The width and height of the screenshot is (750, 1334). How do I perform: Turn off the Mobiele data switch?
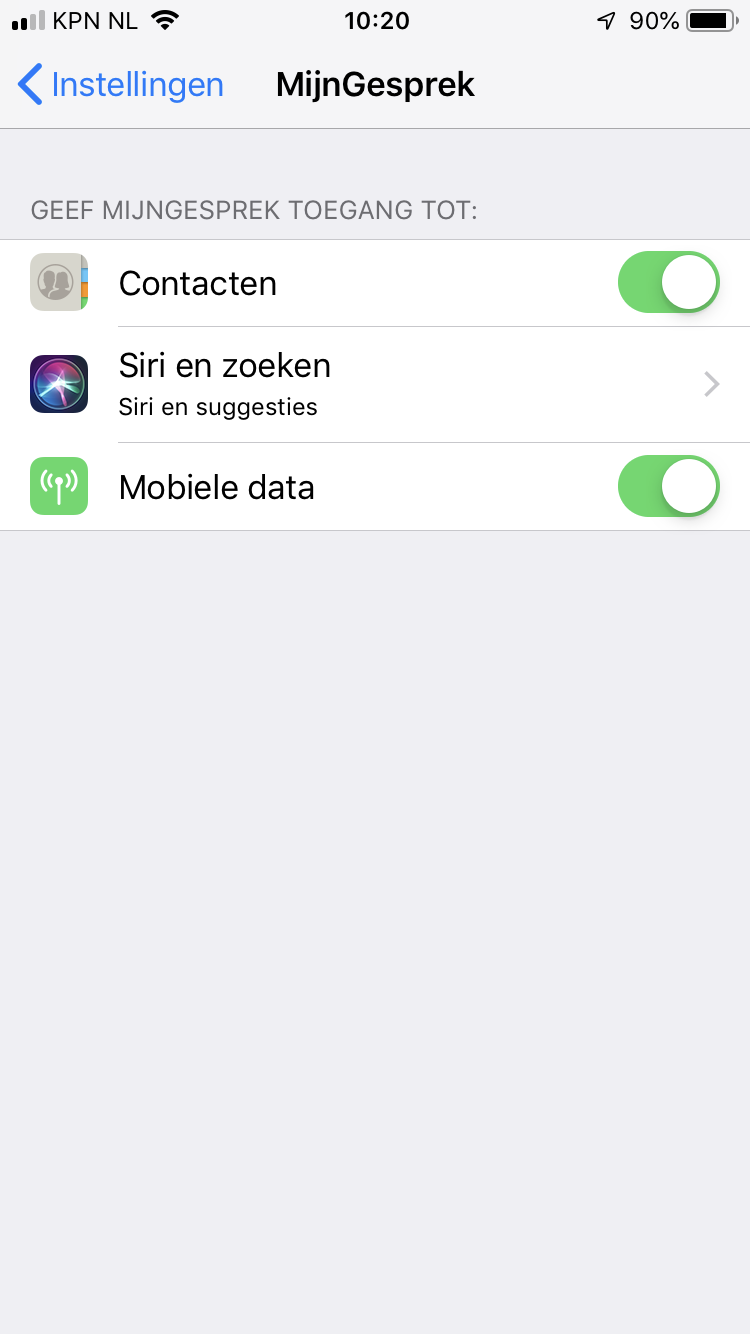click(669, 487)
